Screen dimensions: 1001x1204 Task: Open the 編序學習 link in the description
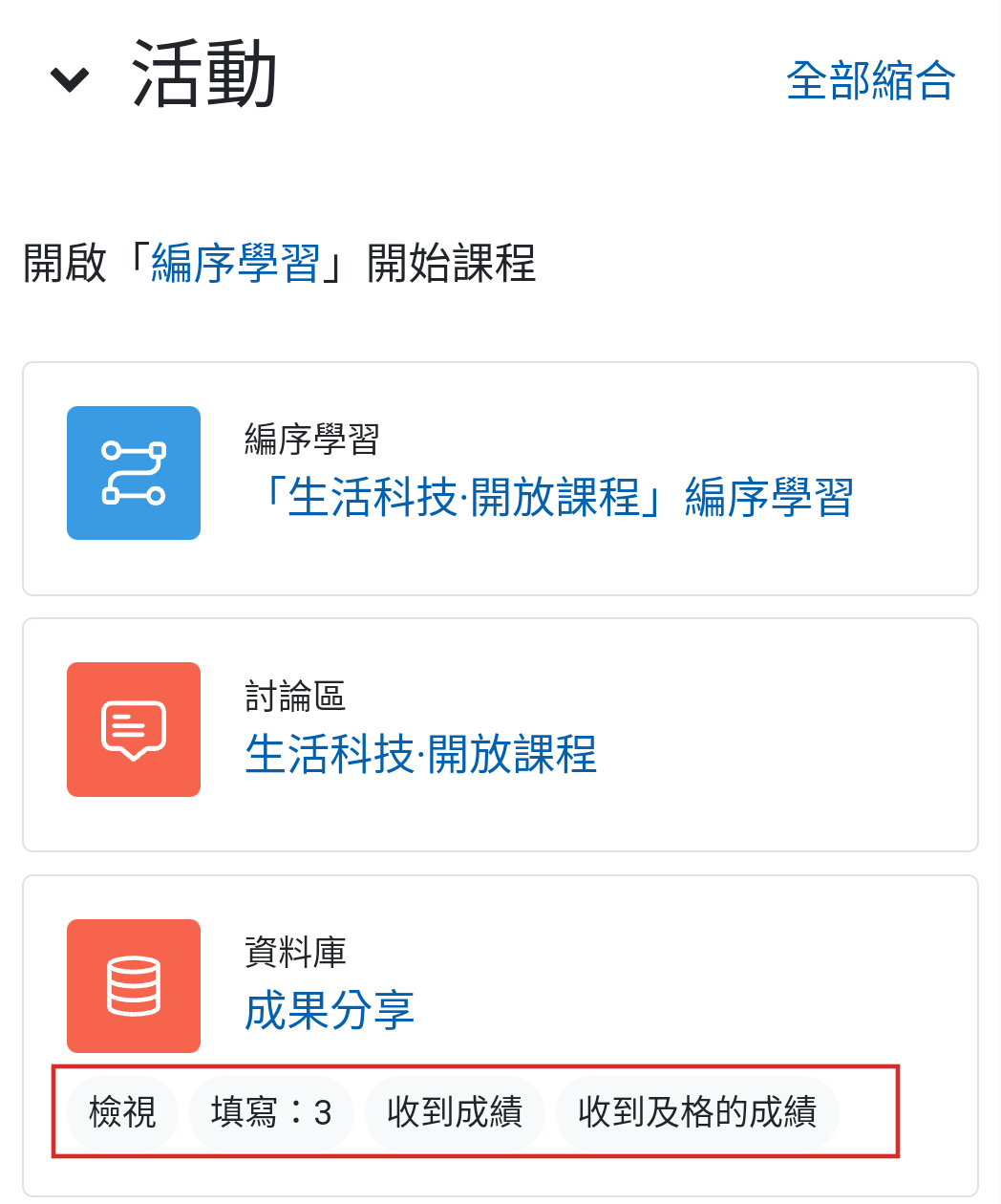point(235,263)
